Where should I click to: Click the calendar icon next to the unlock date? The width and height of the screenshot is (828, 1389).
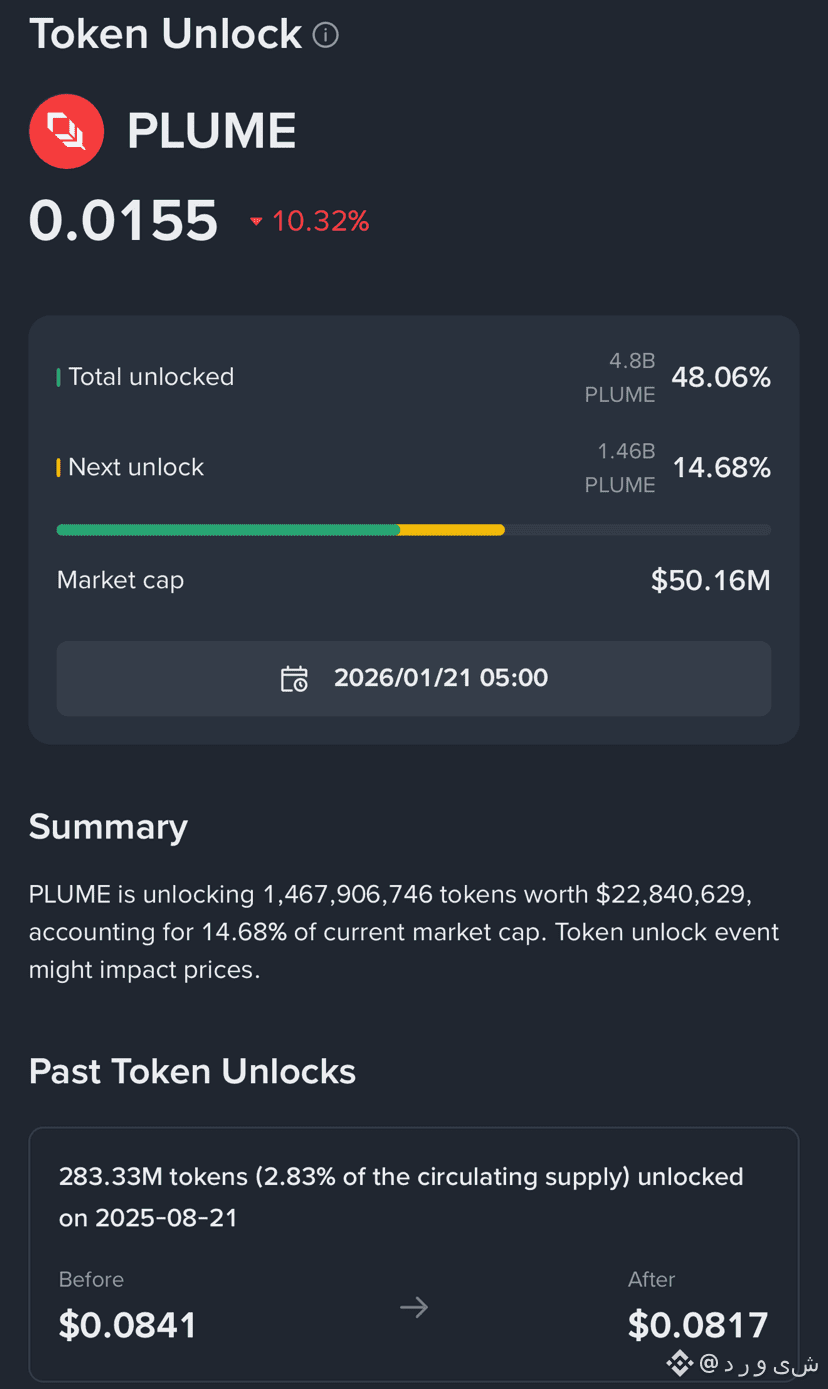[x=295, y=678]
